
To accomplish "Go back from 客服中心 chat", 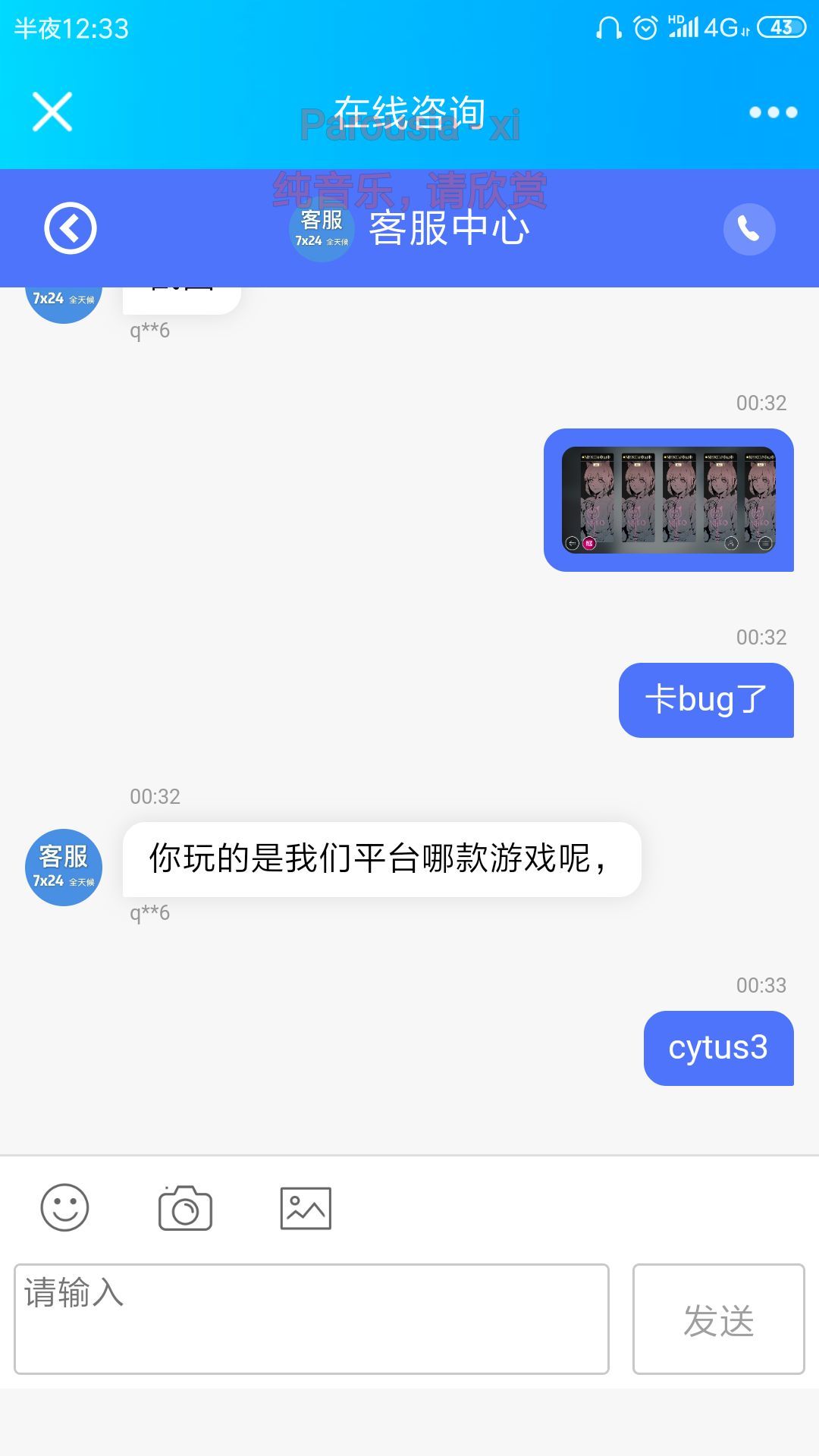I will click(71, 228).
